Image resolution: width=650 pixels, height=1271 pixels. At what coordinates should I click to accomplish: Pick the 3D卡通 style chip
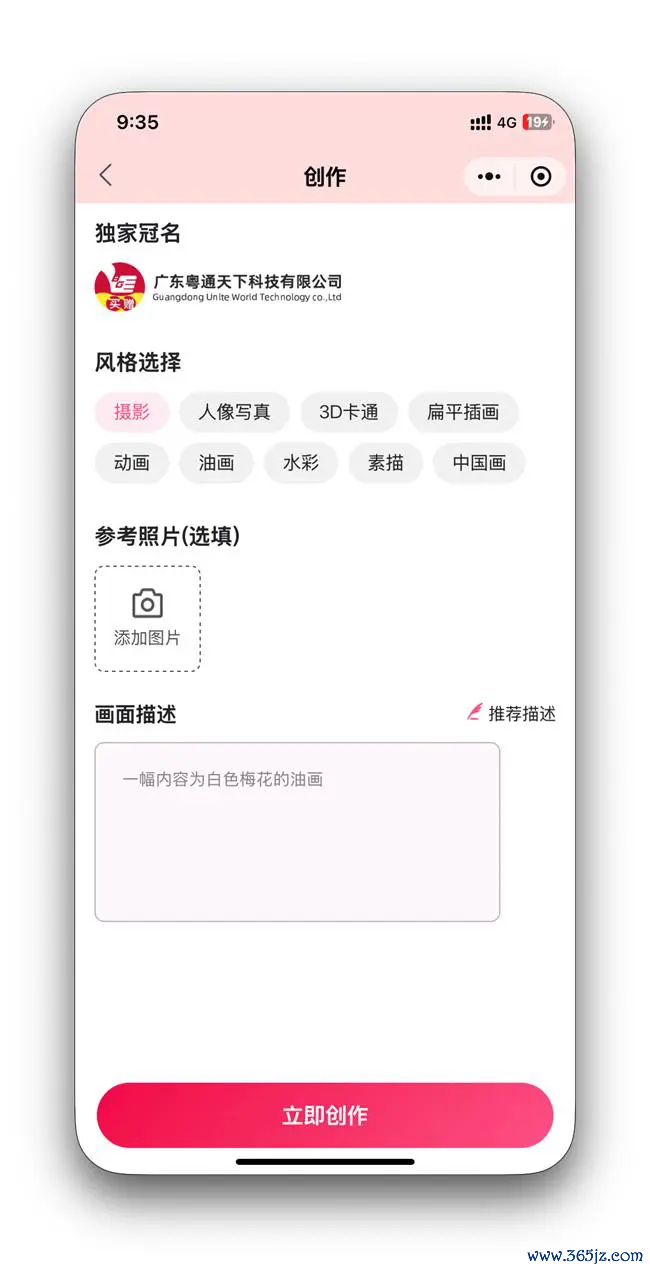(348, 412)
